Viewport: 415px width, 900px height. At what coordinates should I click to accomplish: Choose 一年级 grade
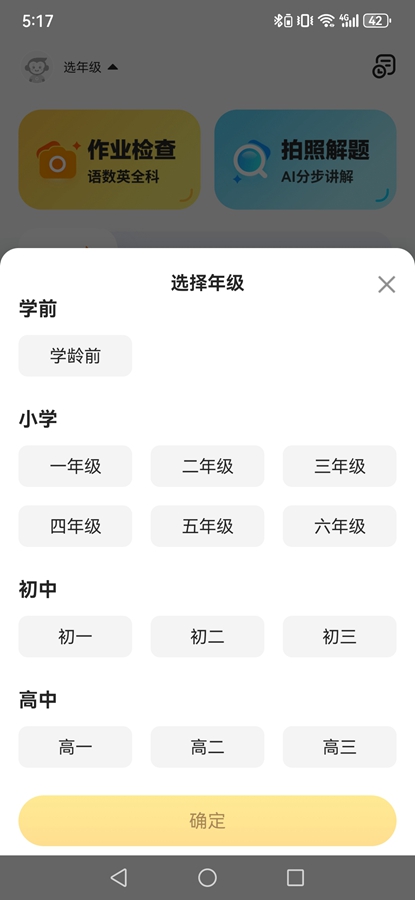coord(75,466)
